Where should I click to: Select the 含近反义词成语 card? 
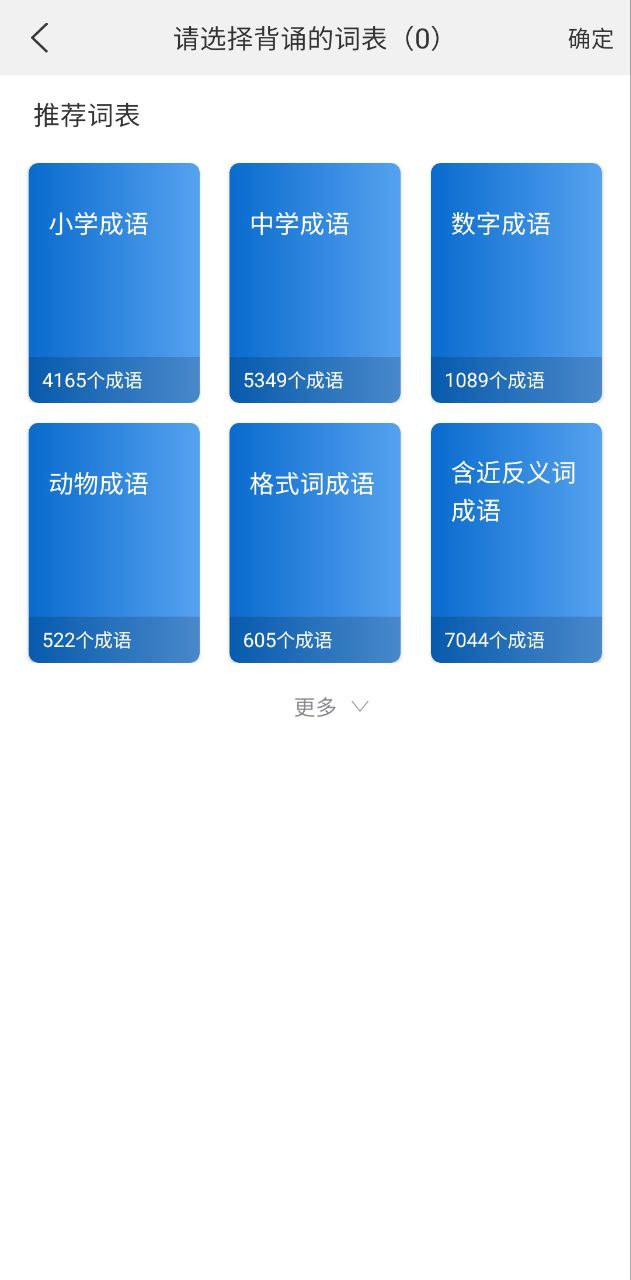(x=516, y=543)
